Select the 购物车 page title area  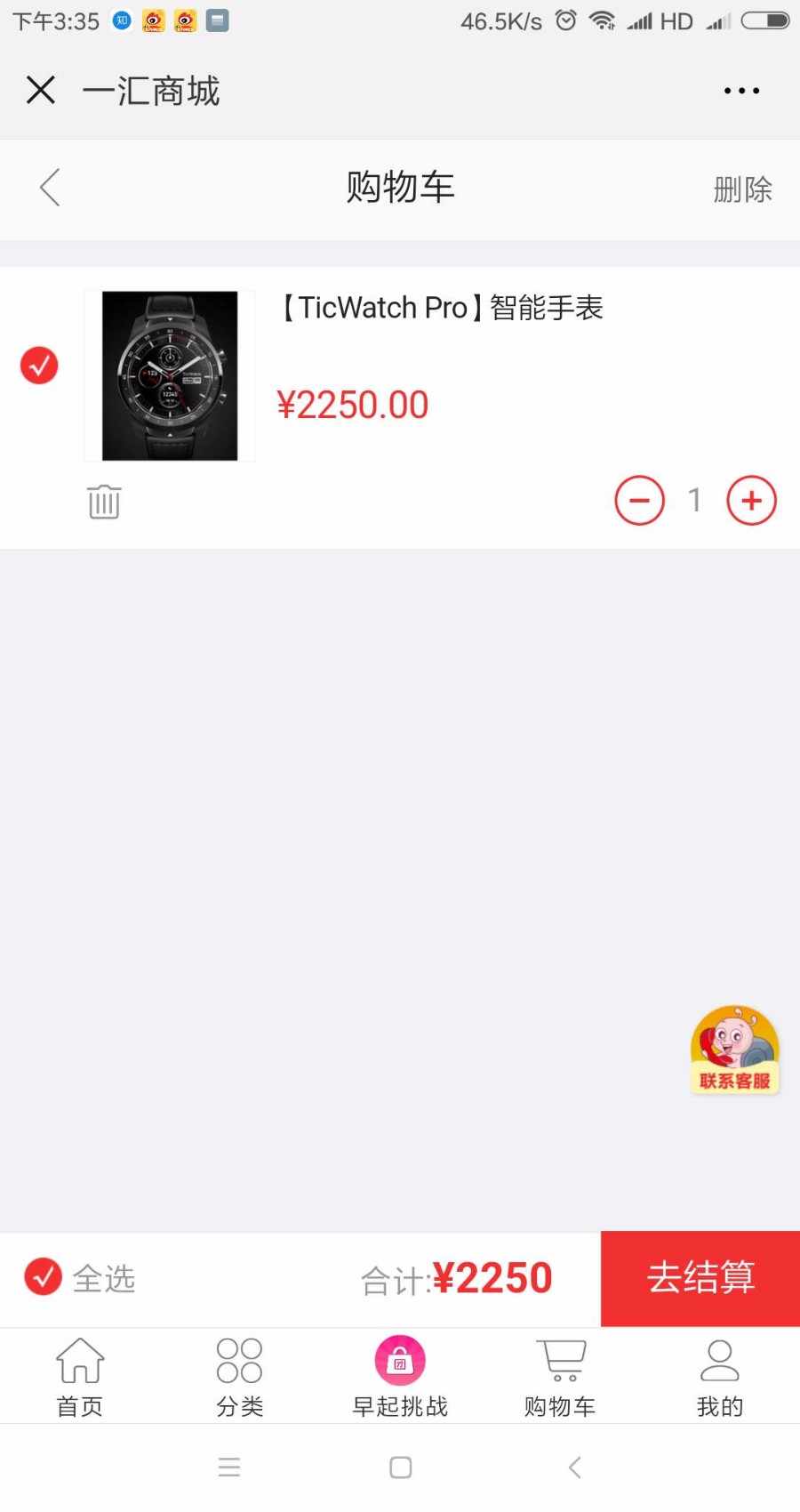(400, 187)
